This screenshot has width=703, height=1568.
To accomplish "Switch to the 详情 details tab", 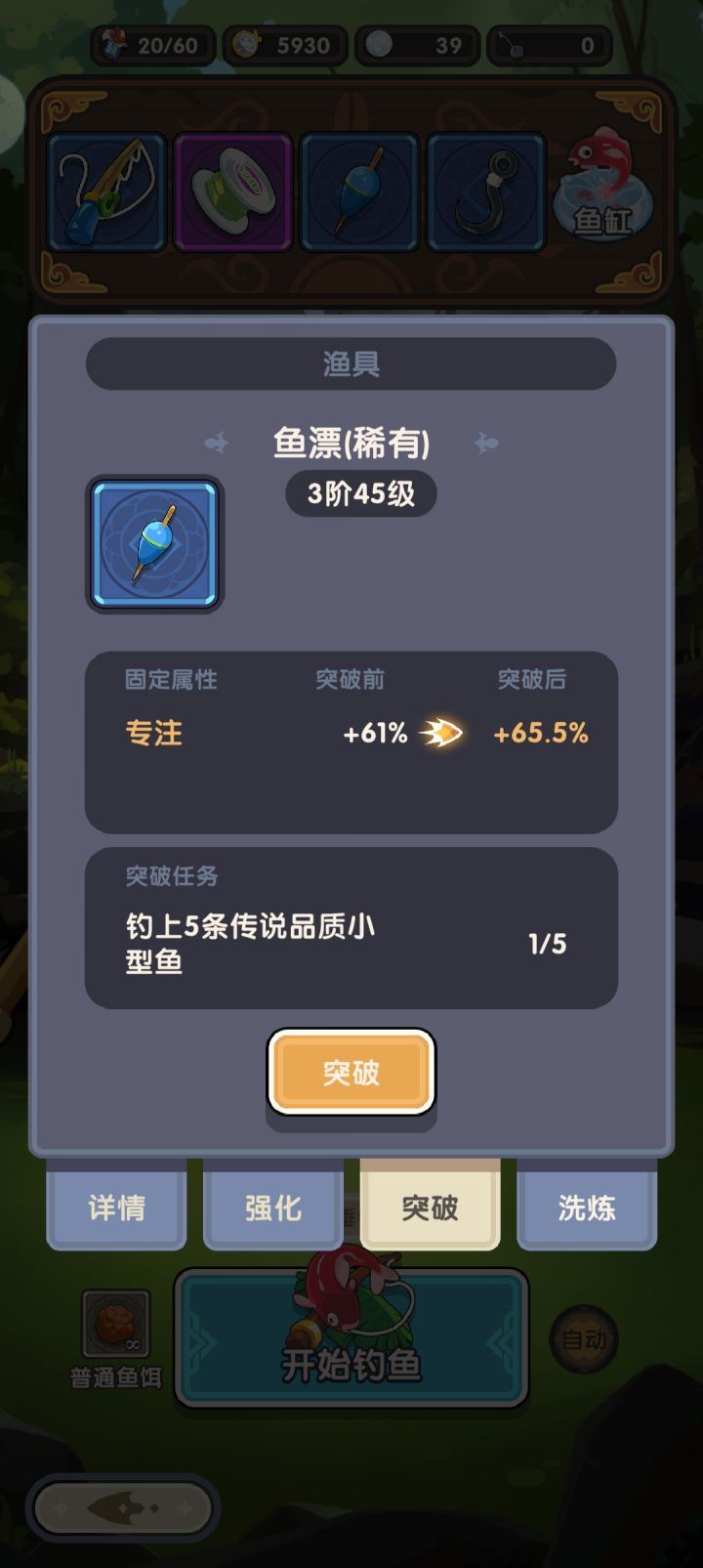I will click(x=116, y=1208).
